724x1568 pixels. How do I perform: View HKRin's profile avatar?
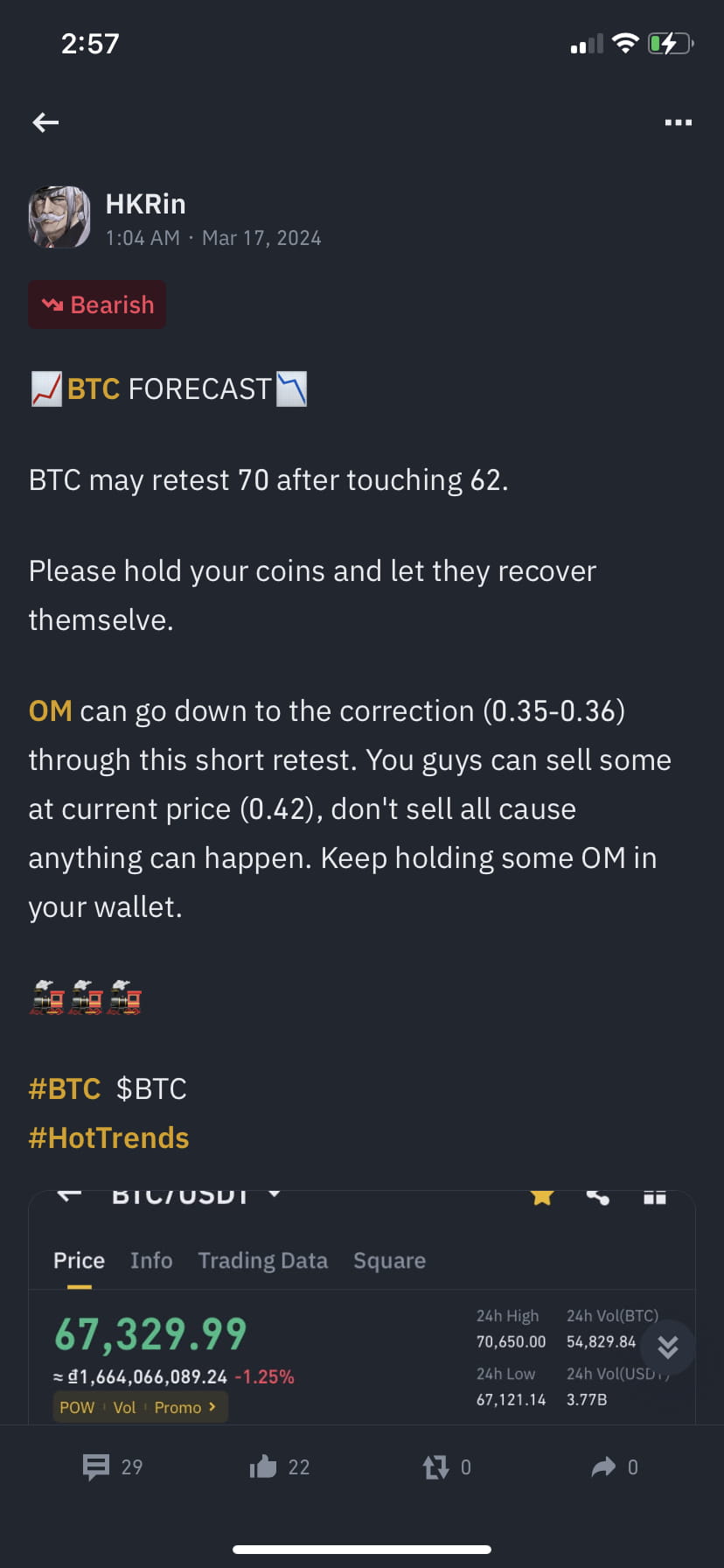point(59,217)
